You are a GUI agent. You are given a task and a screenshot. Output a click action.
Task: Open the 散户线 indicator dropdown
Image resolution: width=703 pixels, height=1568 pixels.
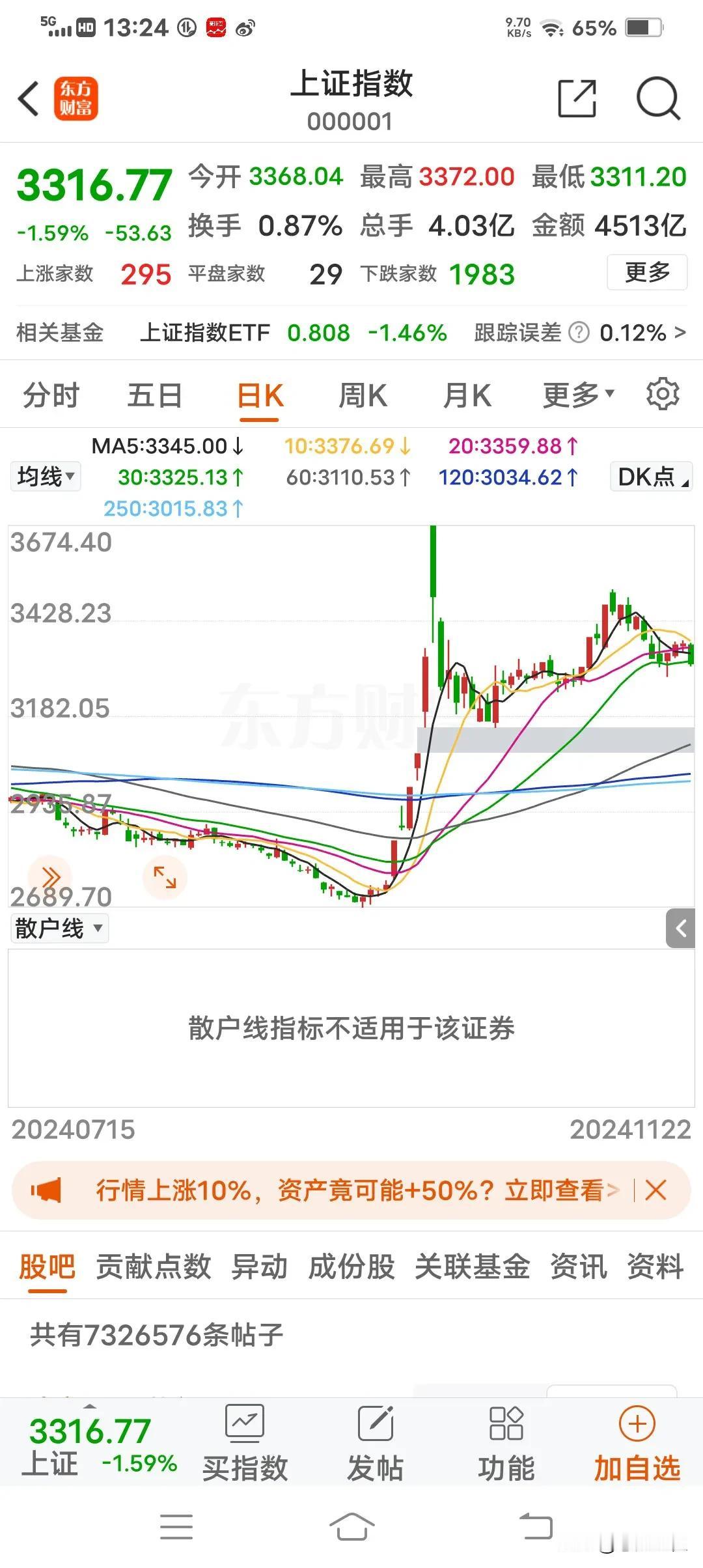coord(59,928)
